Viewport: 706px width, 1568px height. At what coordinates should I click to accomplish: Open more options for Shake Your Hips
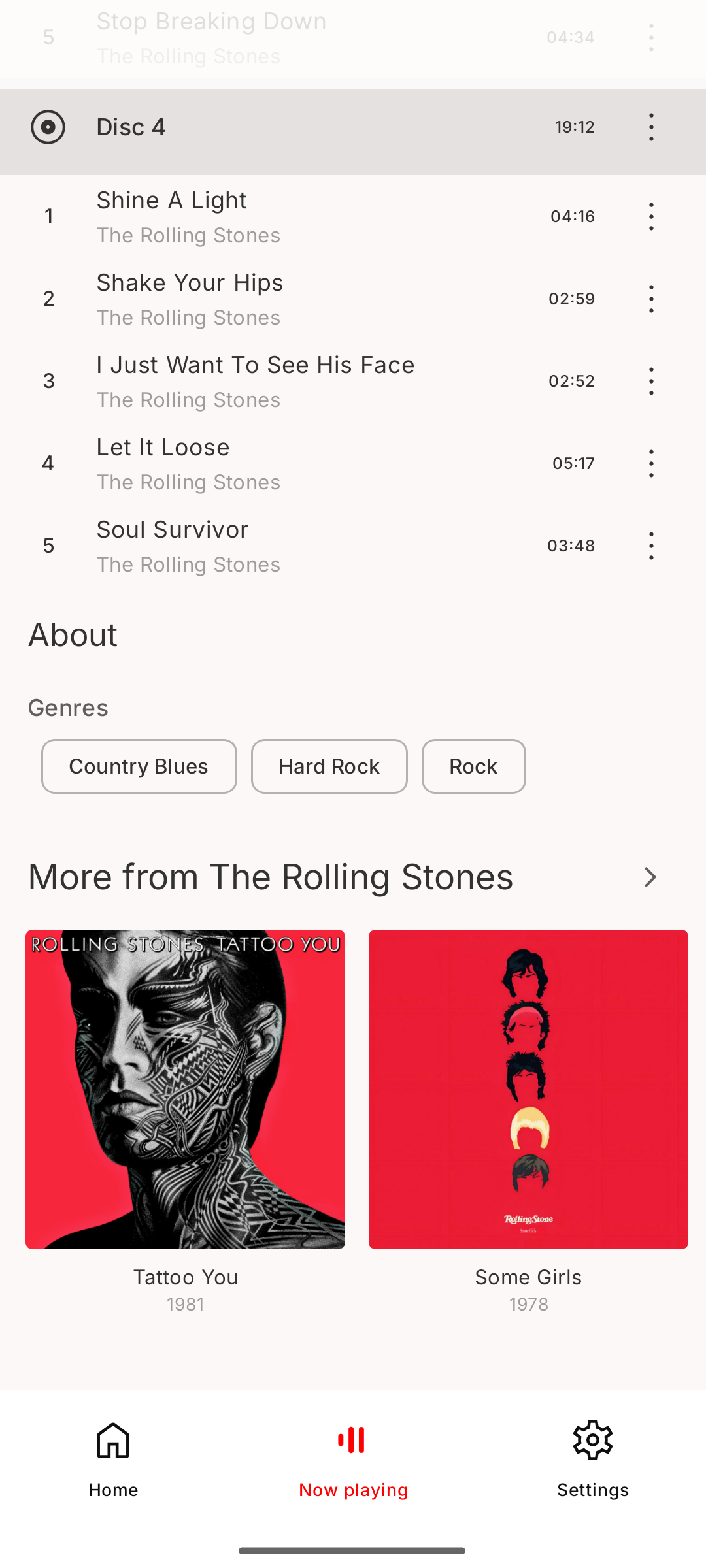[x=651, y=299]
